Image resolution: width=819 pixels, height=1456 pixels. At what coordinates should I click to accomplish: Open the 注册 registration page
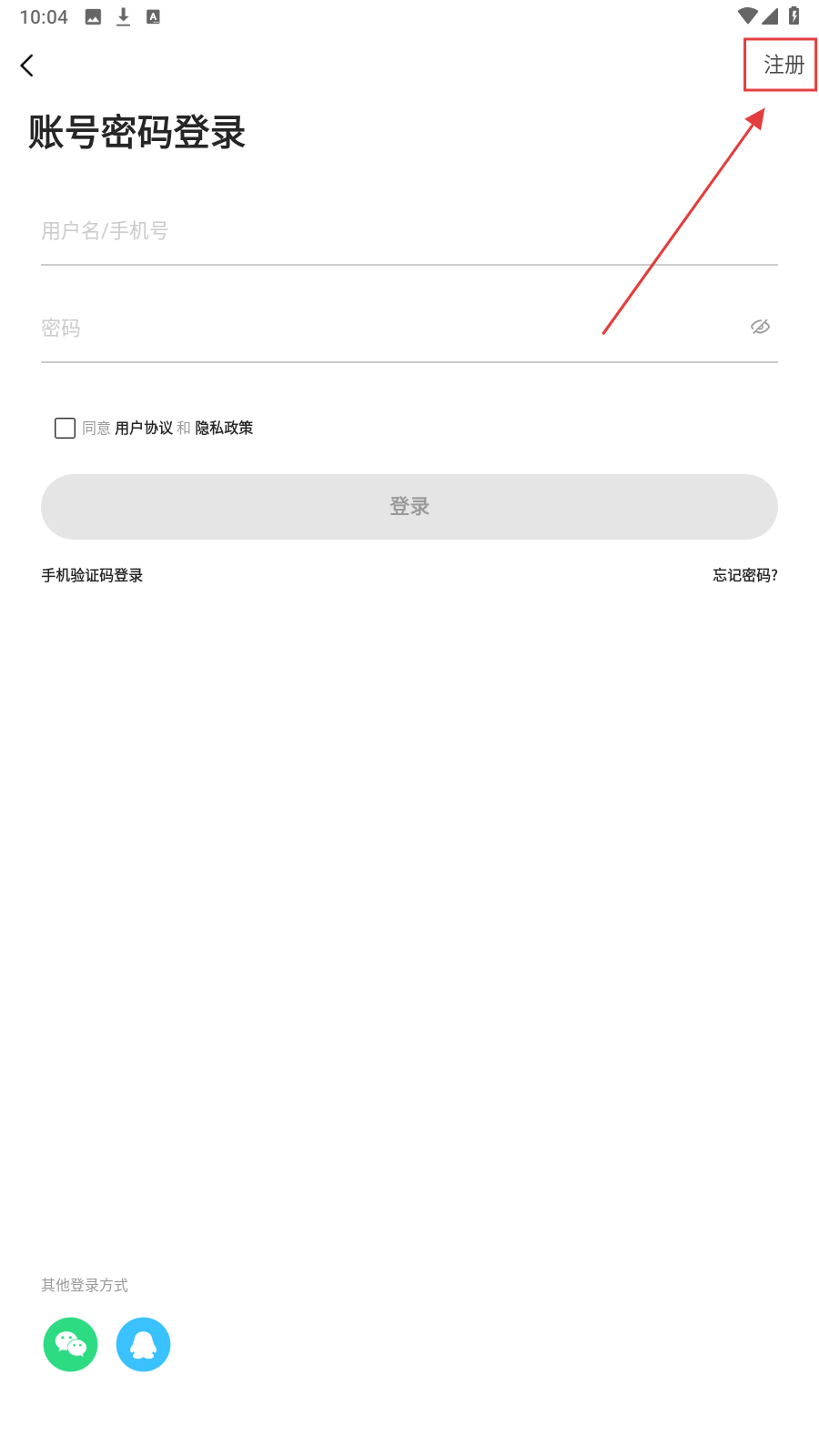click(783, 65)
